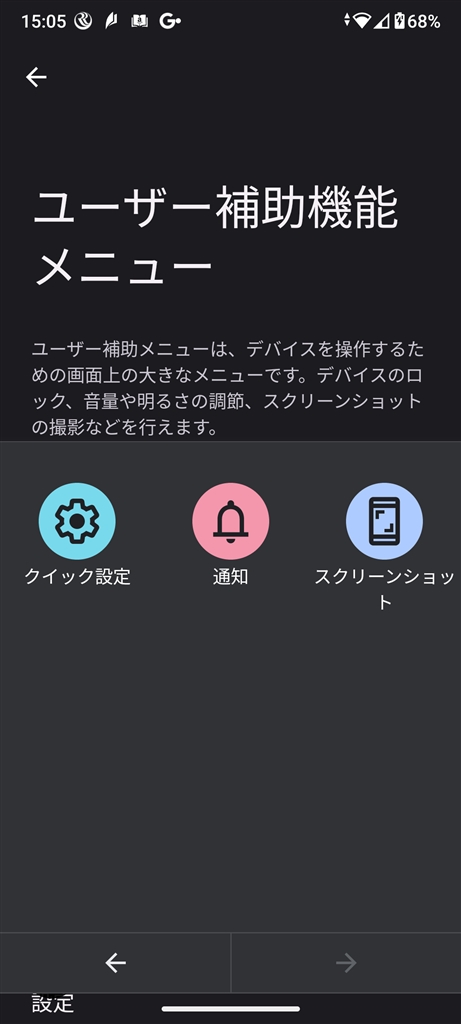The height and width of the screenshot is (1024, 461).
Task: Go to the previous menu page
Action: [x=116, y=962]
